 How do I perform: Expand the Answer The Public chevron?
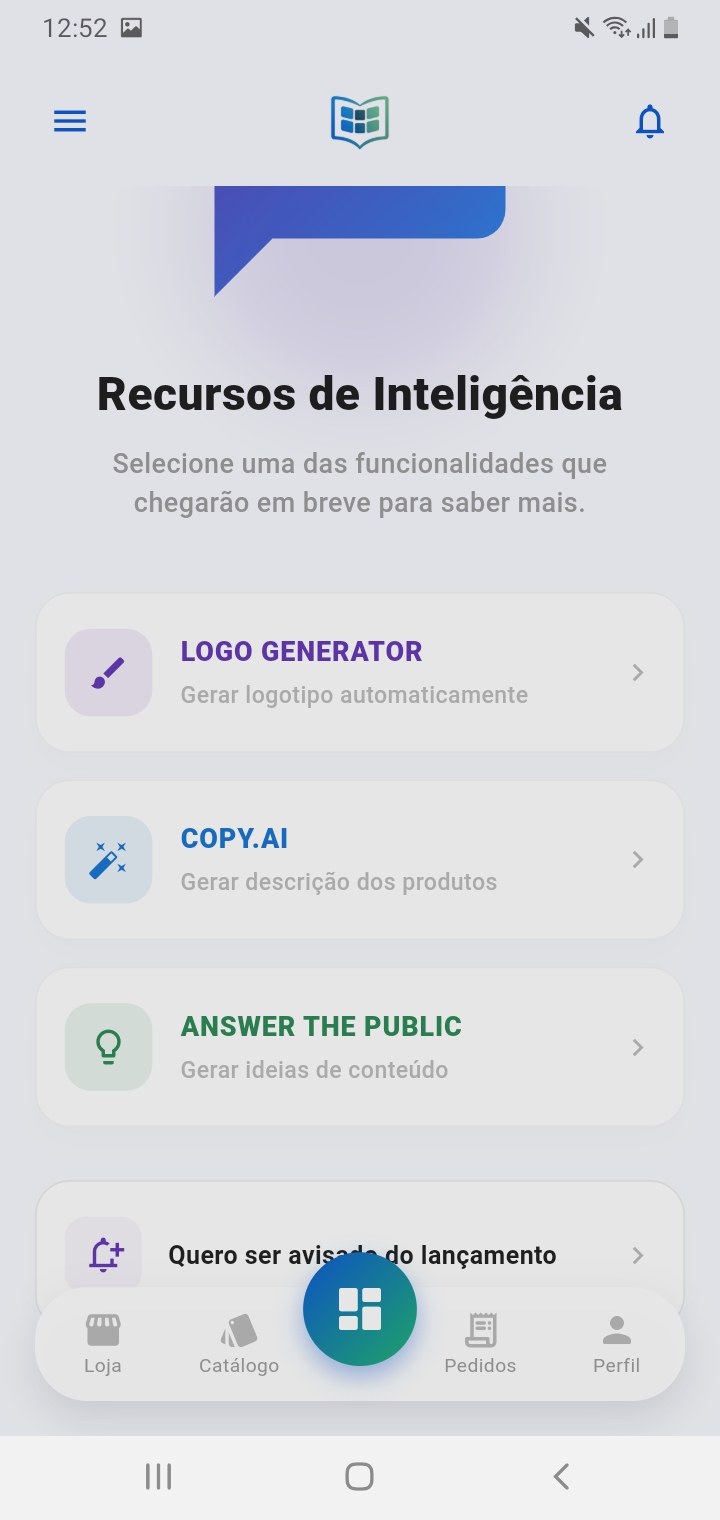[x=638, y=1046]
